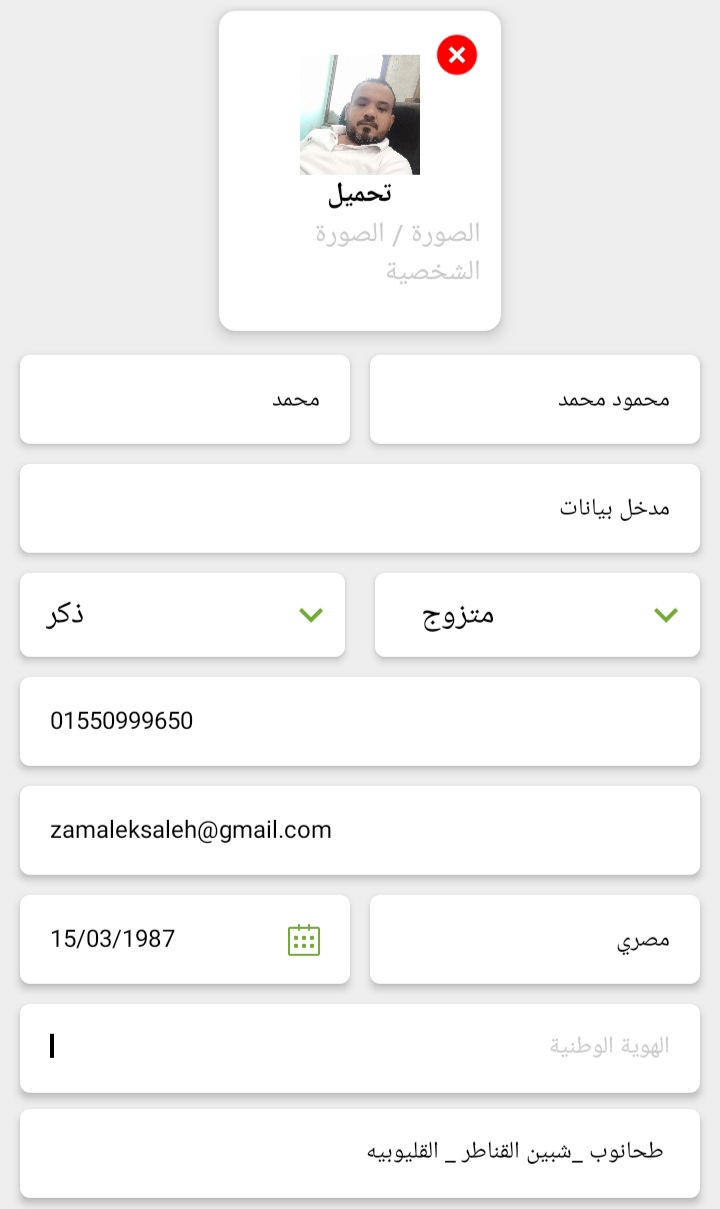
Task: Remove the uploaded profile photo
Action: click(x=457, y=55)
